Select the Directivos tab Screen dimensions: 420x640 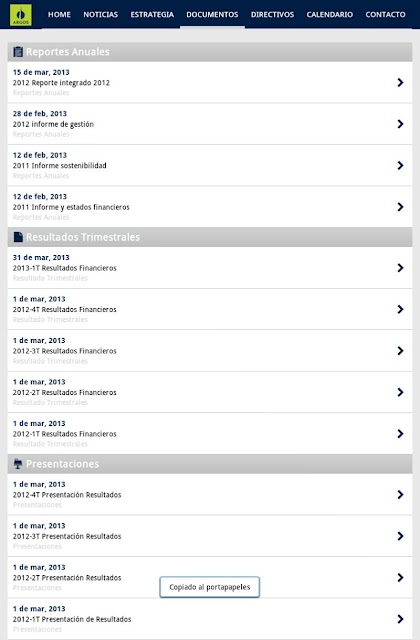[x=272, y=15]
